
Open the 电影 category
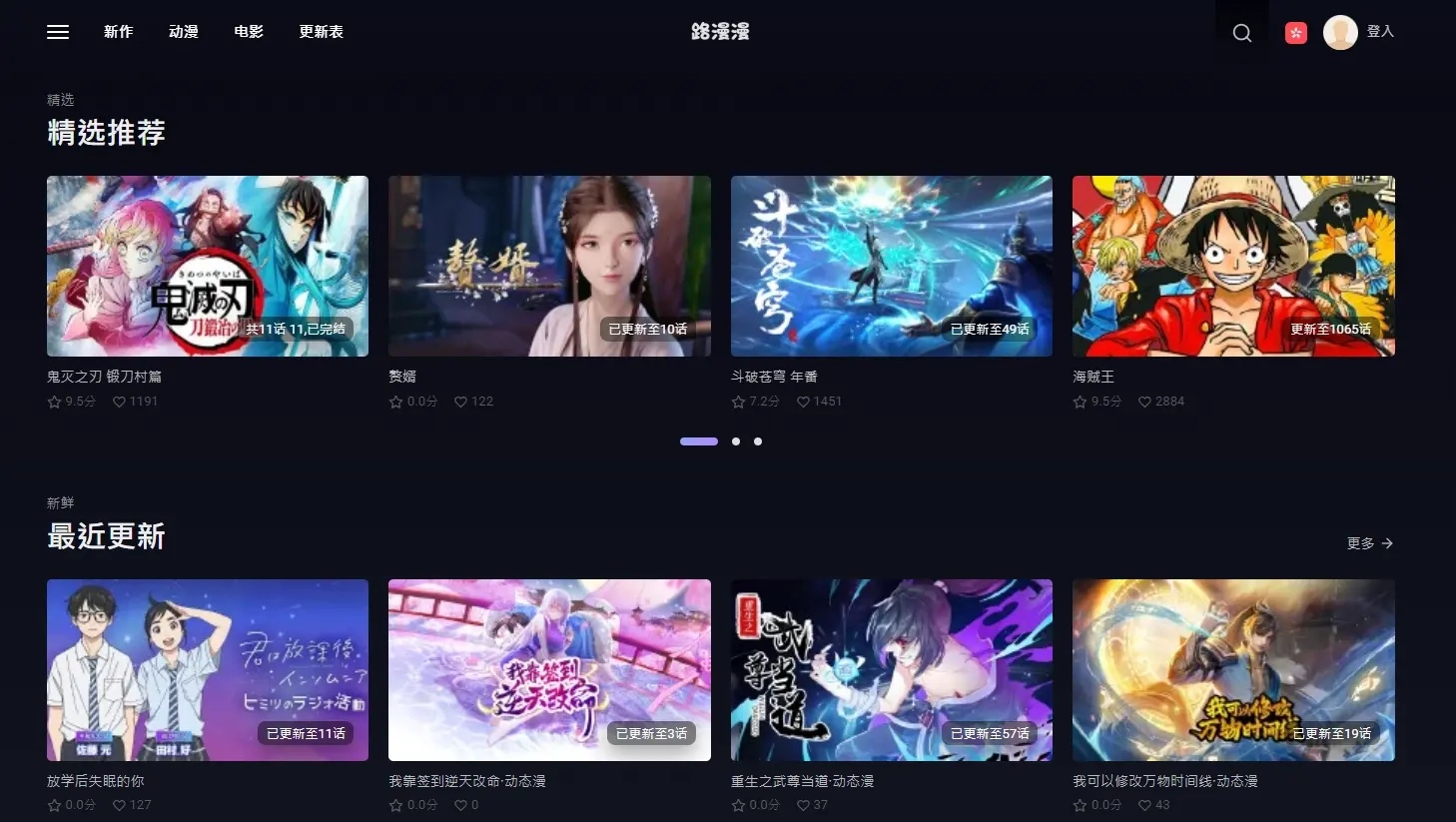point(249,32)
